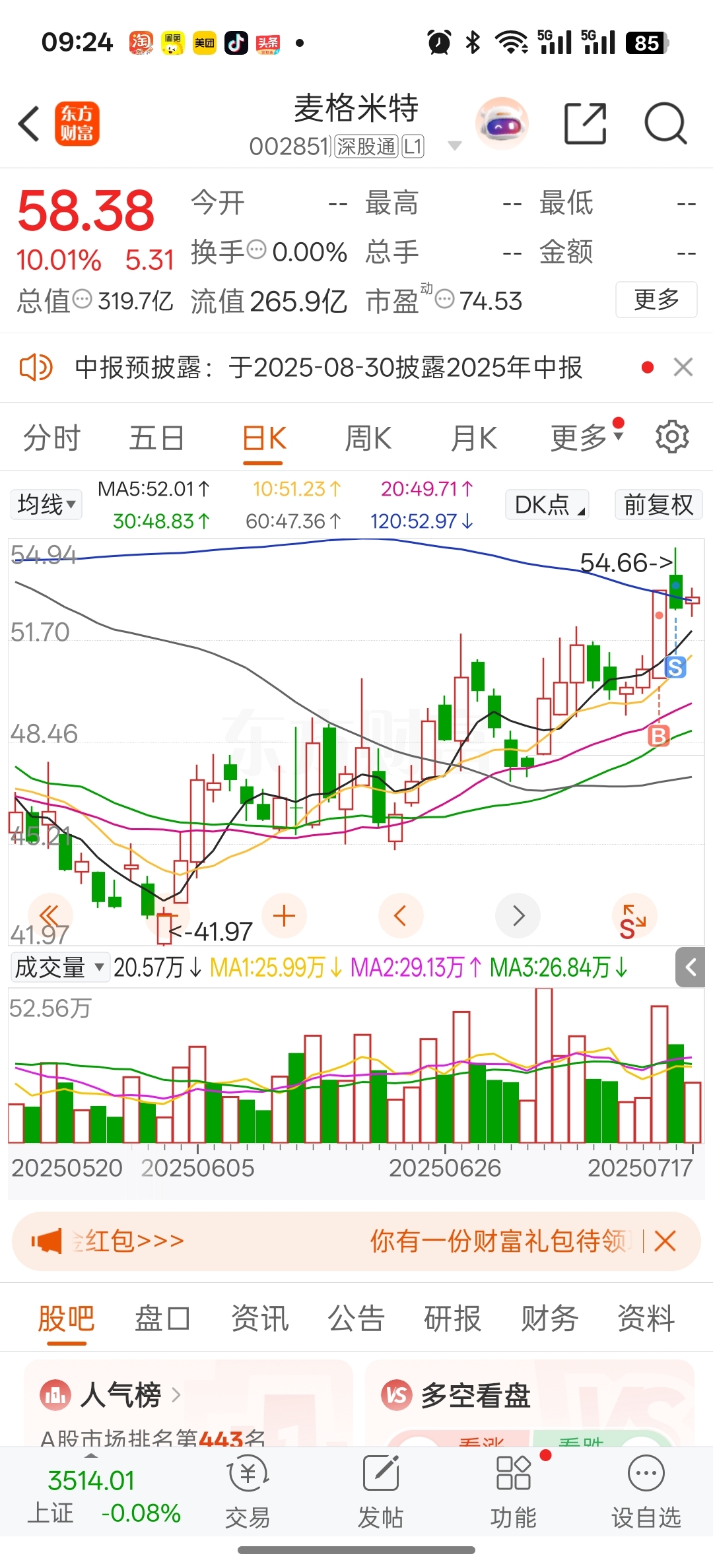Open the AI robot assistant
The width and height of the screenshot is (713, 1568).
502,123
